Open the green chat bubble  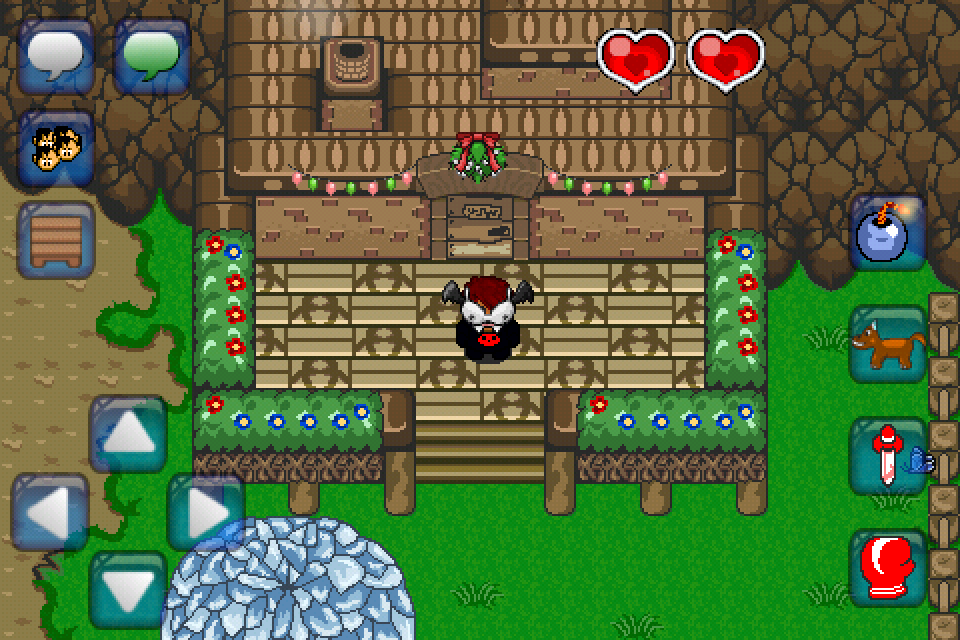point(152,57)
